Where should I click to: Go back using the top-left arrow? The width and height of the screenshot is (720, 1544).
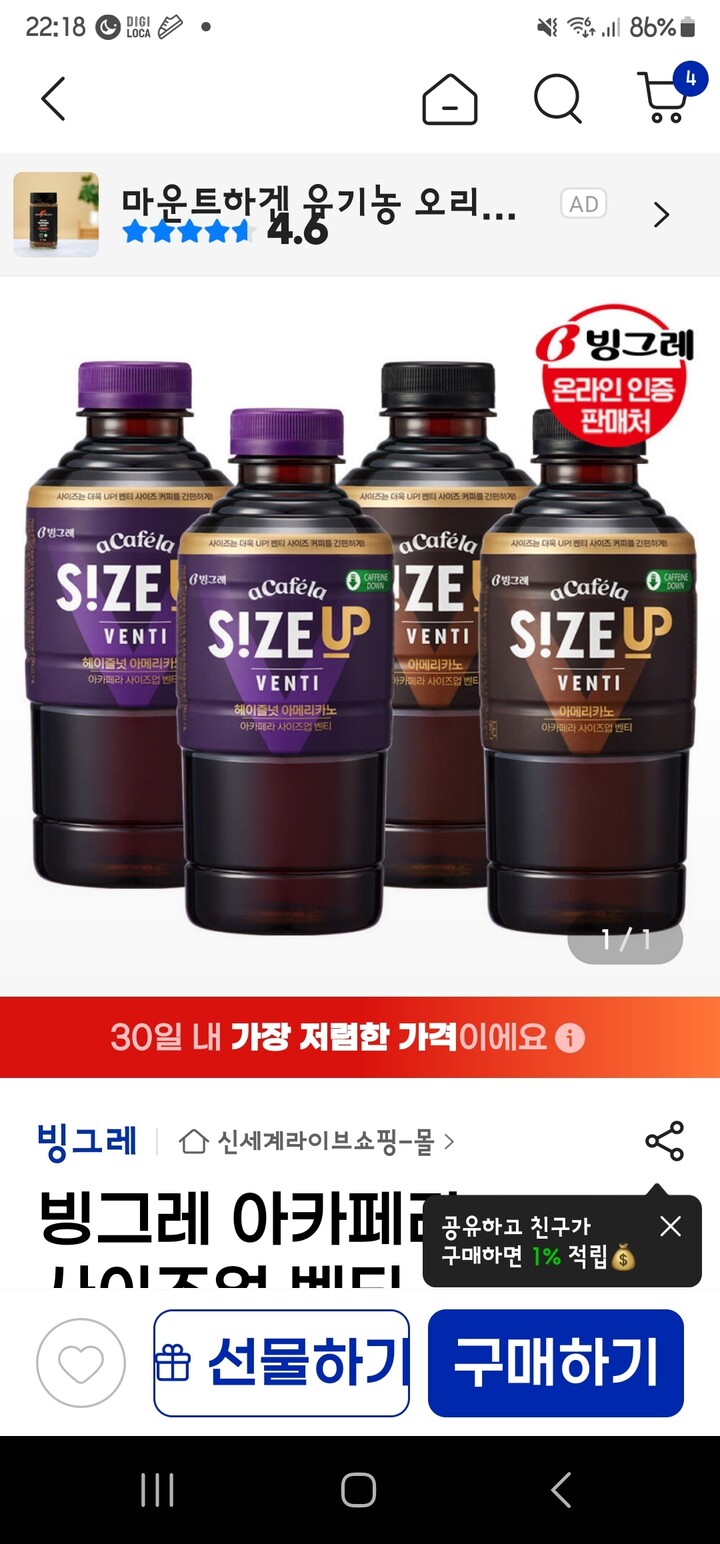pyautogui.click(x=53, y=99)
